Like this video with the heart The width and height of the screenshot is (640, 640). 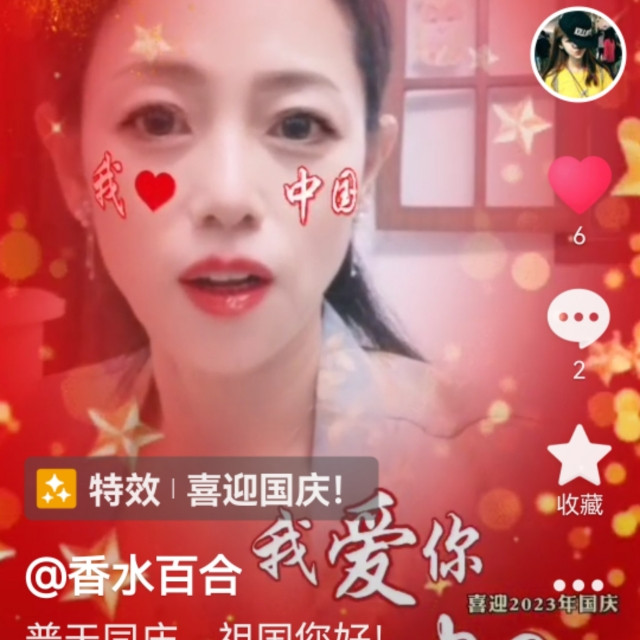pos(580,184)
